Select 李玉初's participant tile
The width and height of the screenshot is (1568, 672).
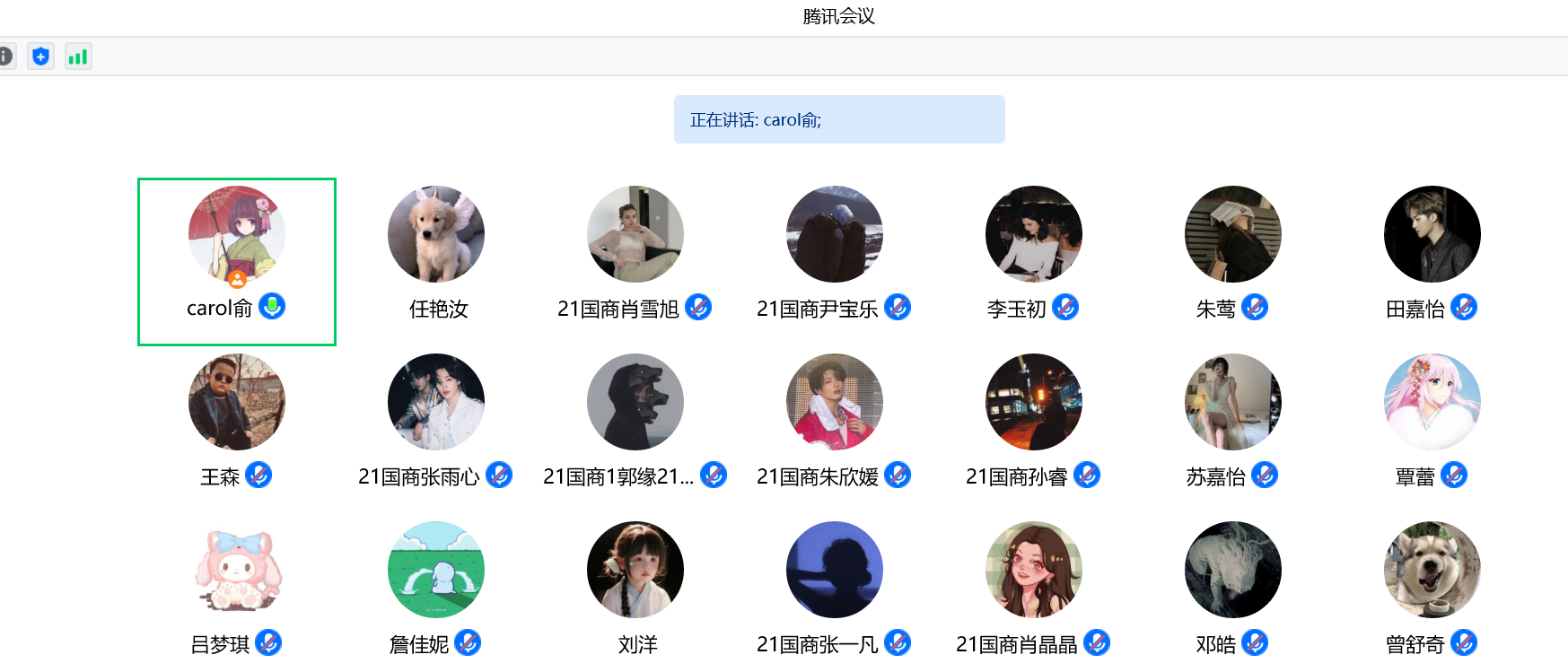tap(1034, 234)
